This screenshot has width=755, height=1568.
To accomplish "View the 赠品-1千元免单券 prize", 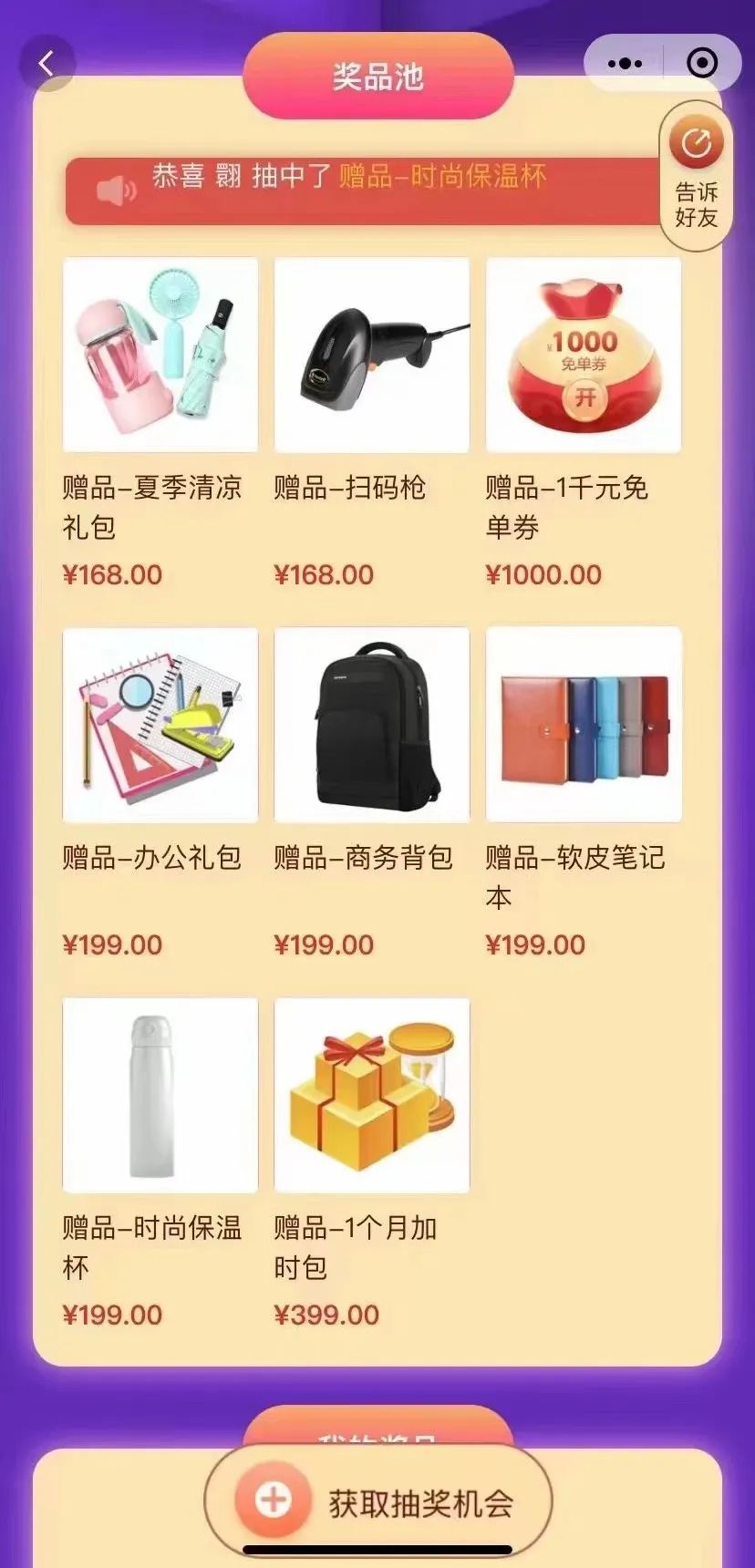I will point(584,355).
